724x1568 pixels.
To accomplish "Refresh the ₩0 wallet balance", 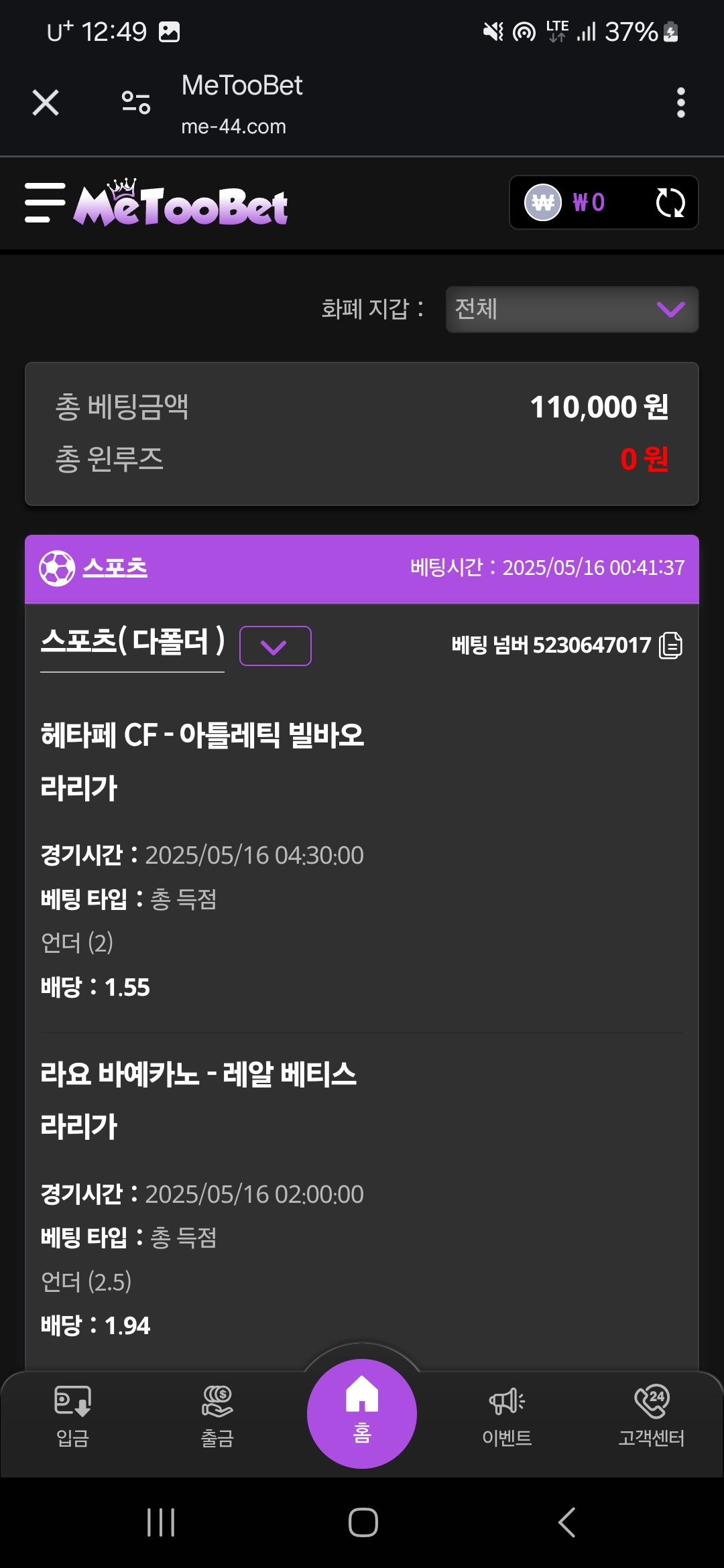I will [x=670, y=202].
